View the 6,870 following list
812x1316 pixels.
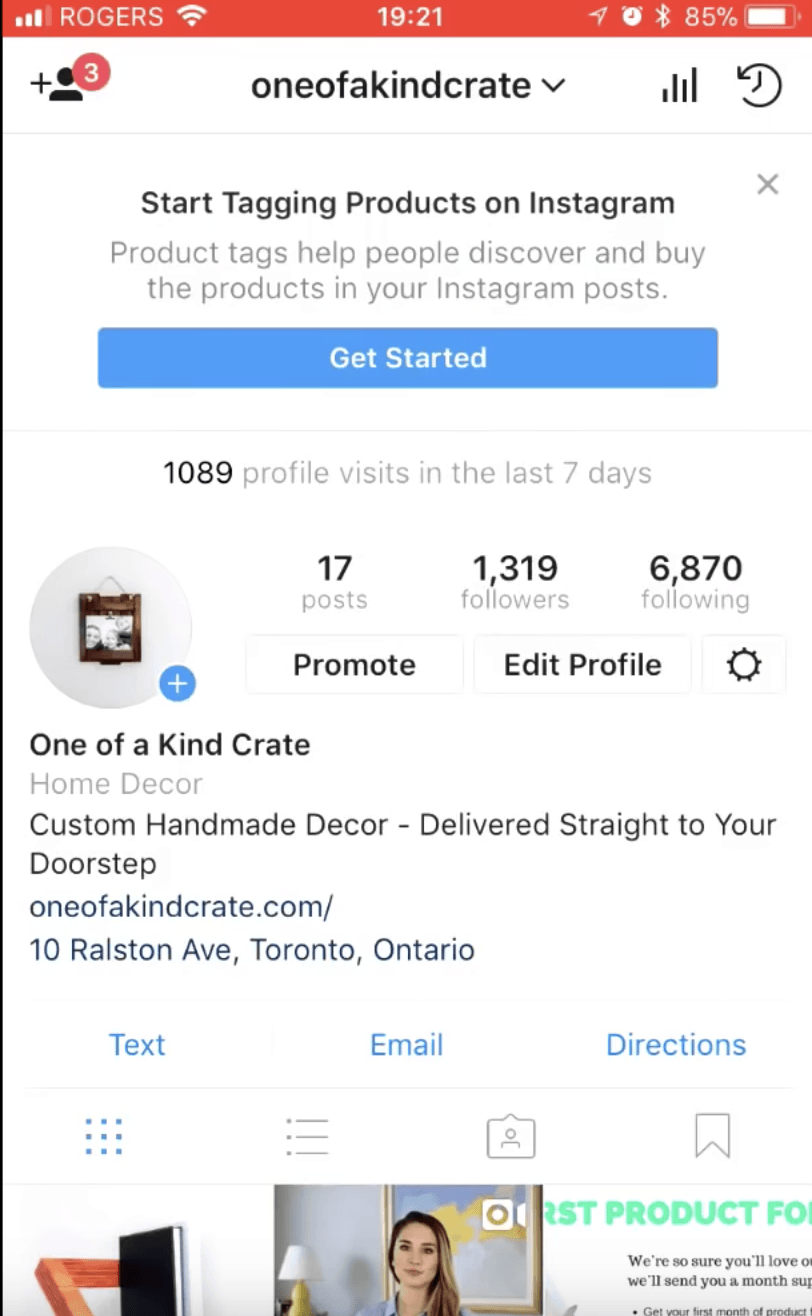click(695, 582)
